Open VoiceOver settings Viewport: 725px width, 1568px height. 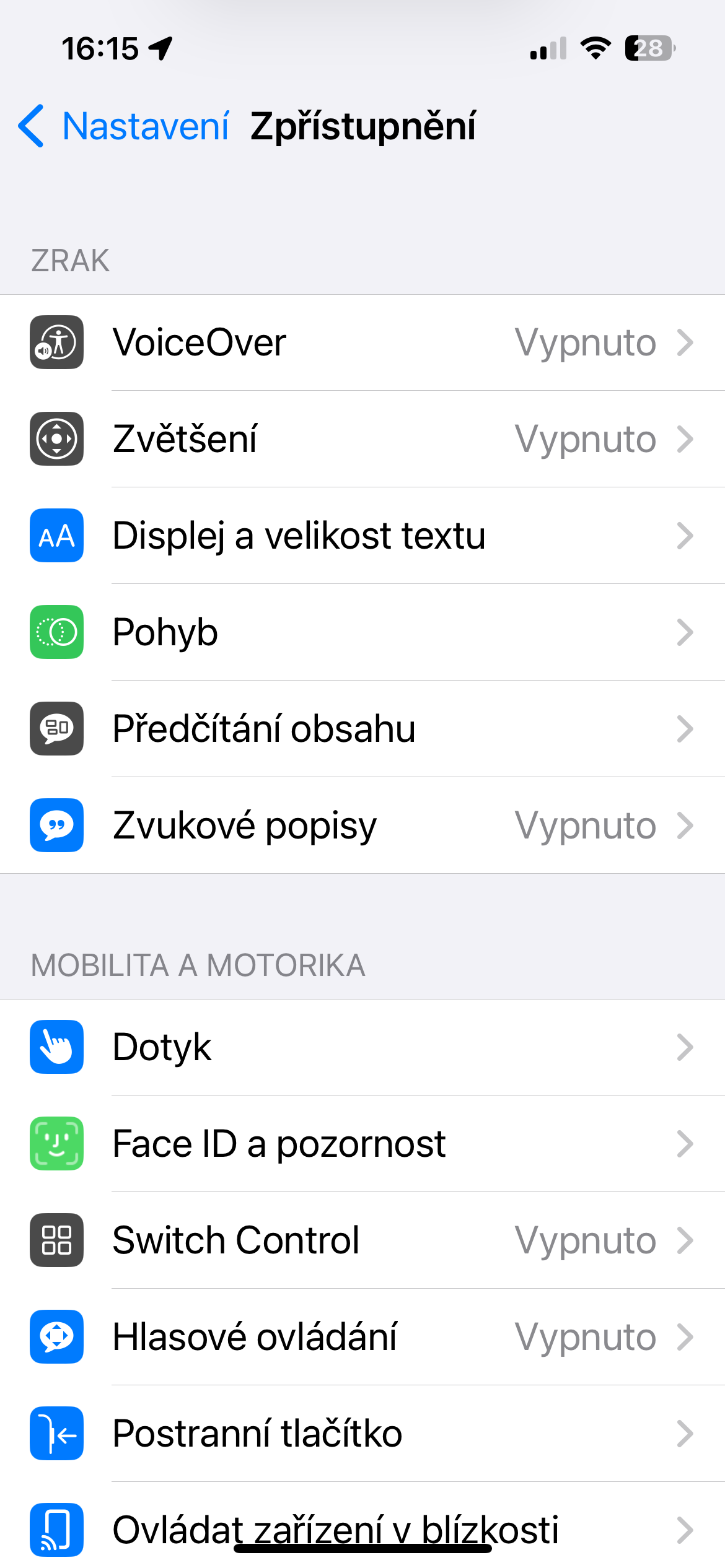[362, 342]
